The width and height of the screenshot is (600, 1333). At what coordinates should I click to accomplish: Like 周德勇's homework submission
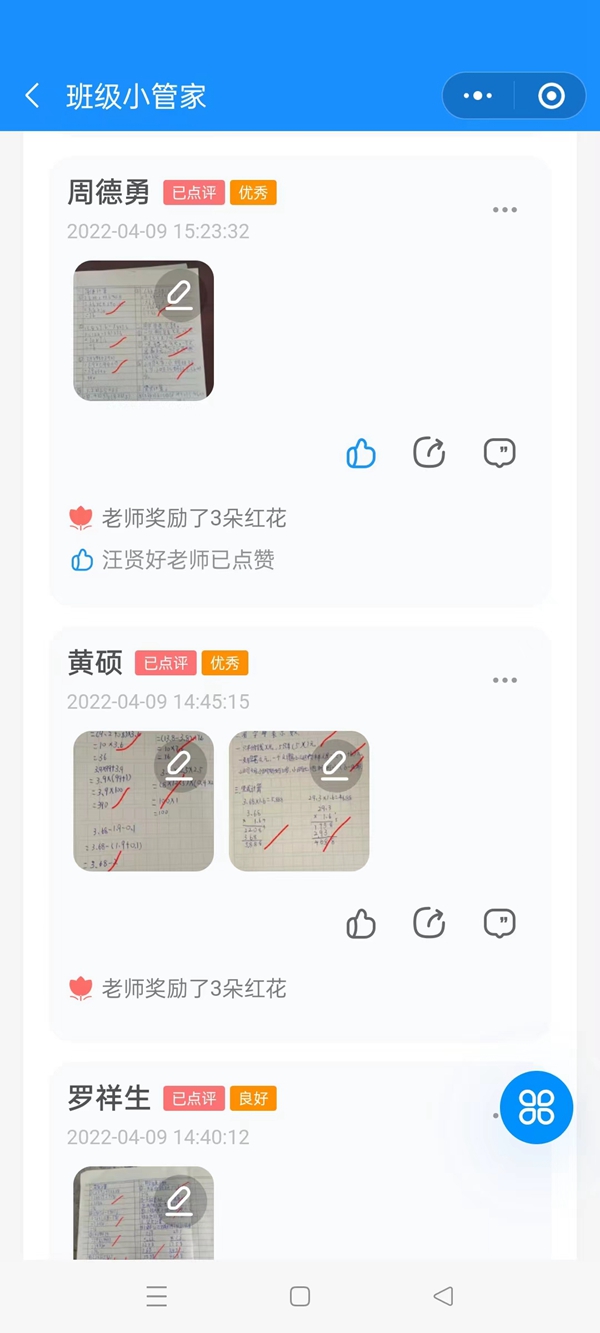point(360,454)
